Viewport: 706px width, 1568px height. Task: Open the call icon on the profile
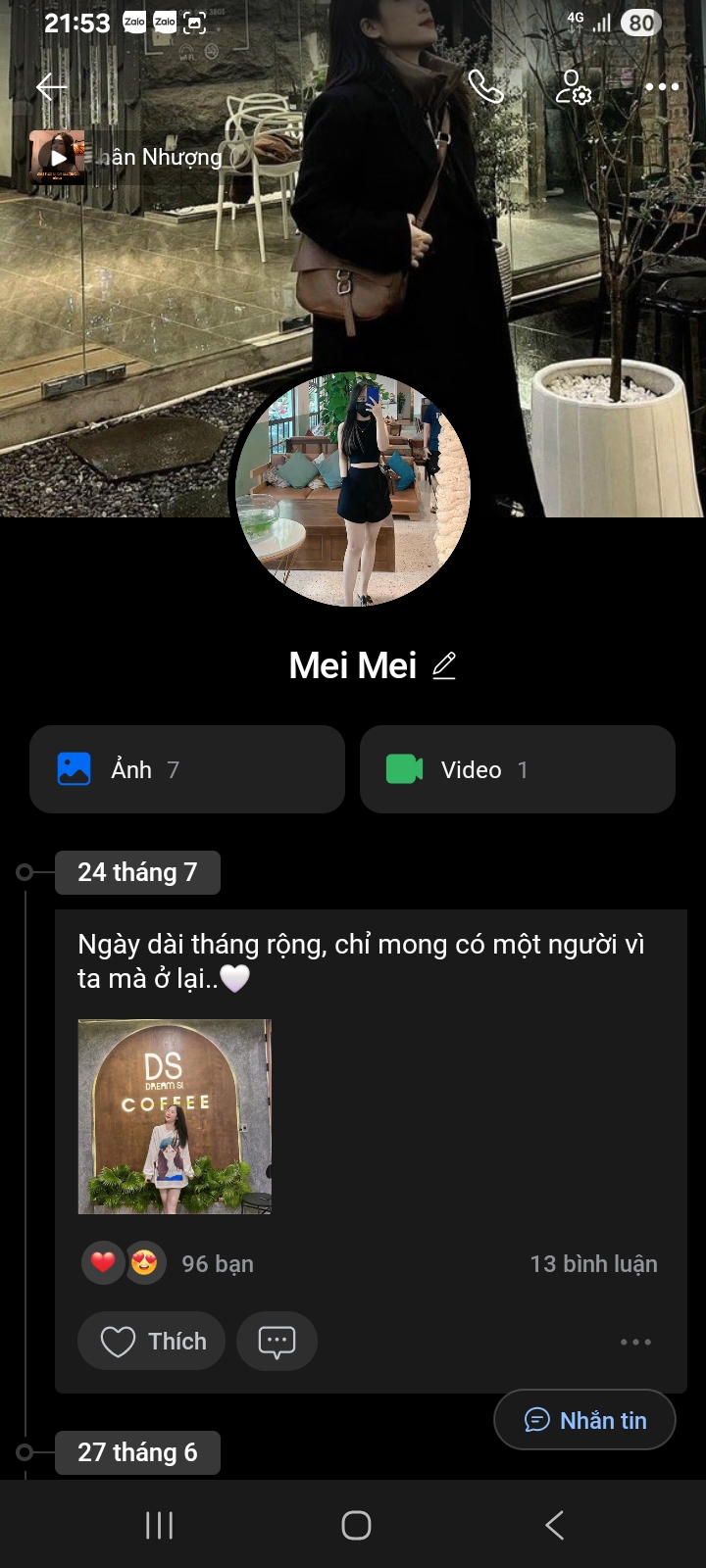click(487, 88)
